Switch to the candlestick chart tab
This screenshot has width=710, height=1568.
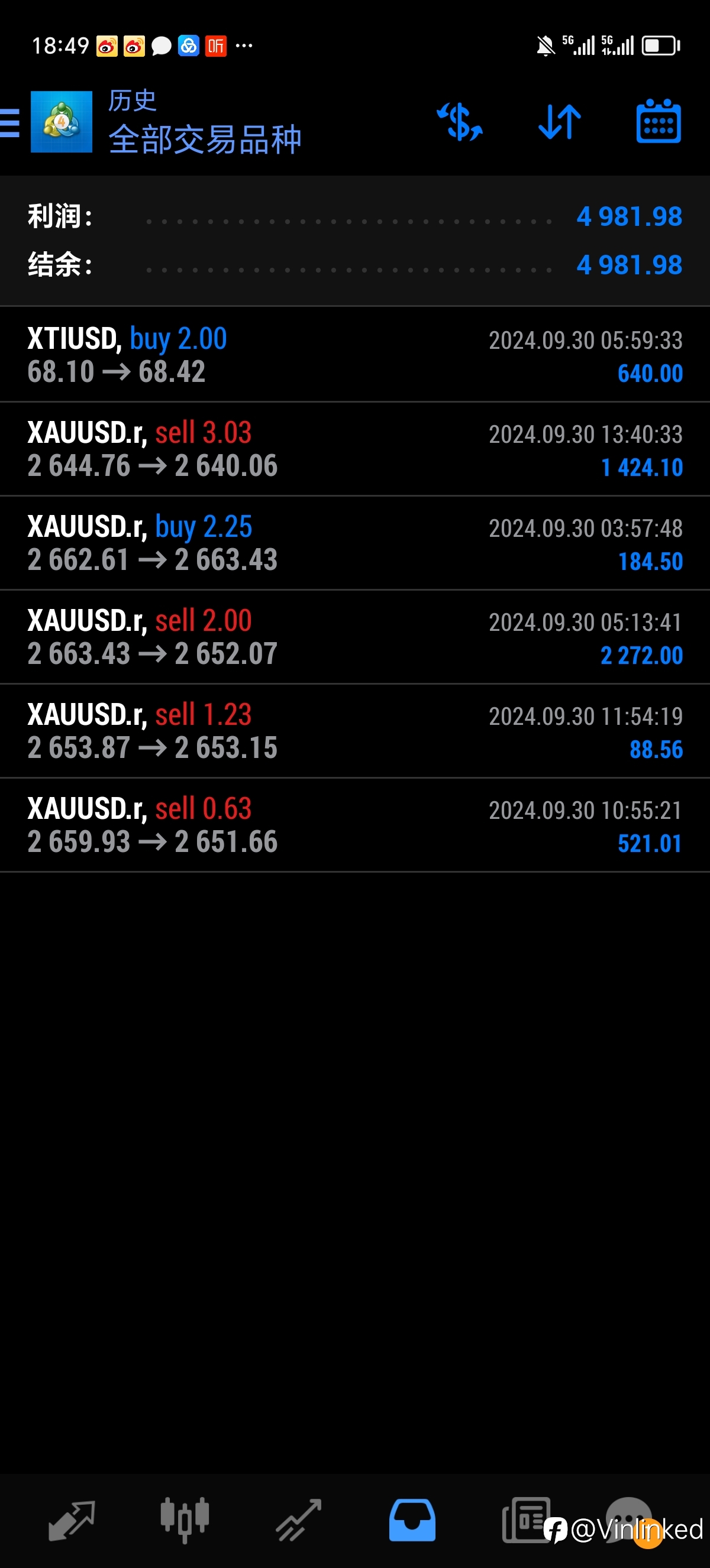(185, 1520)
